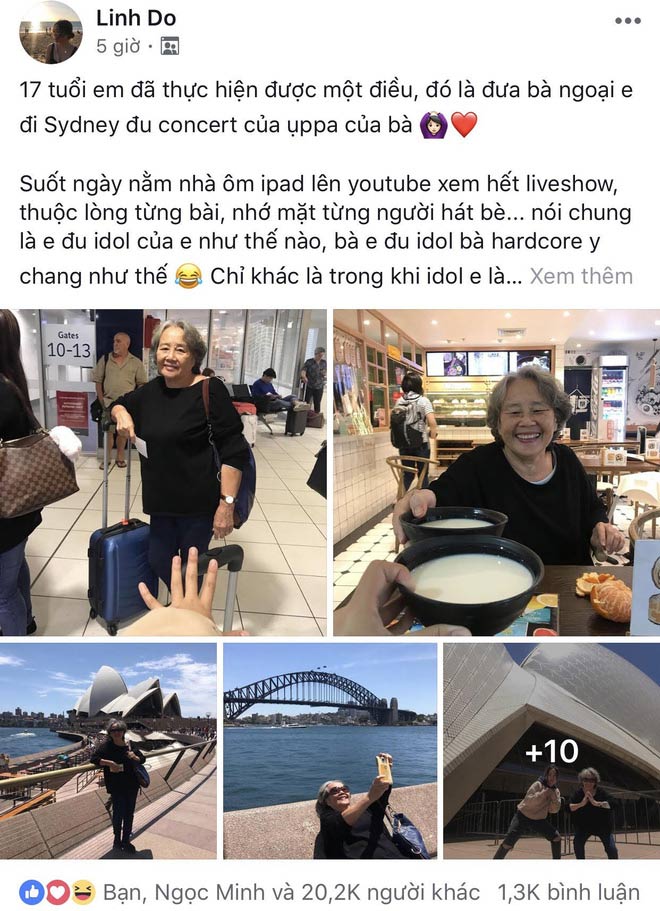This screenshot has width=660, height=911.
Task: Expand the post with Xem thêm
Action: point(581,276)
